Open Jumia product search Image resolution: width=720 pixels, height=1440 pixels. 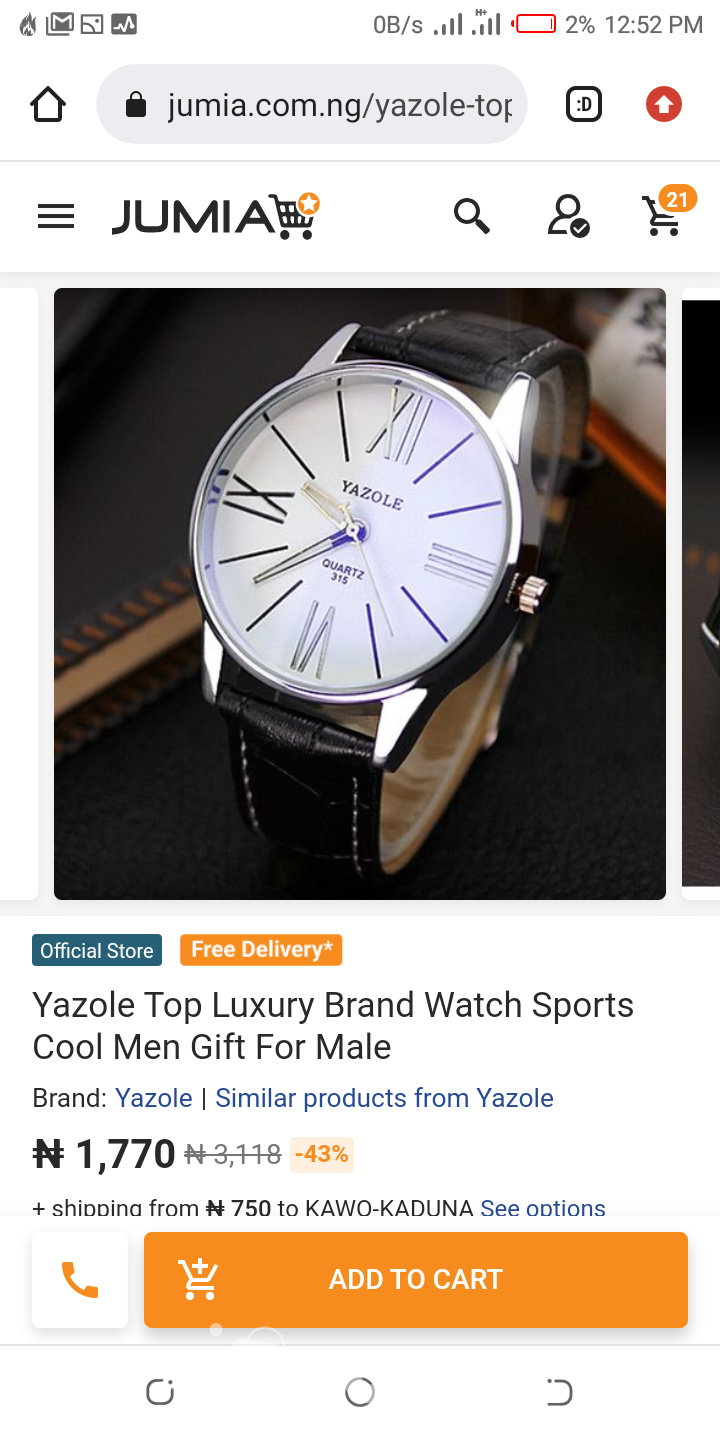[x=471, y=215]
